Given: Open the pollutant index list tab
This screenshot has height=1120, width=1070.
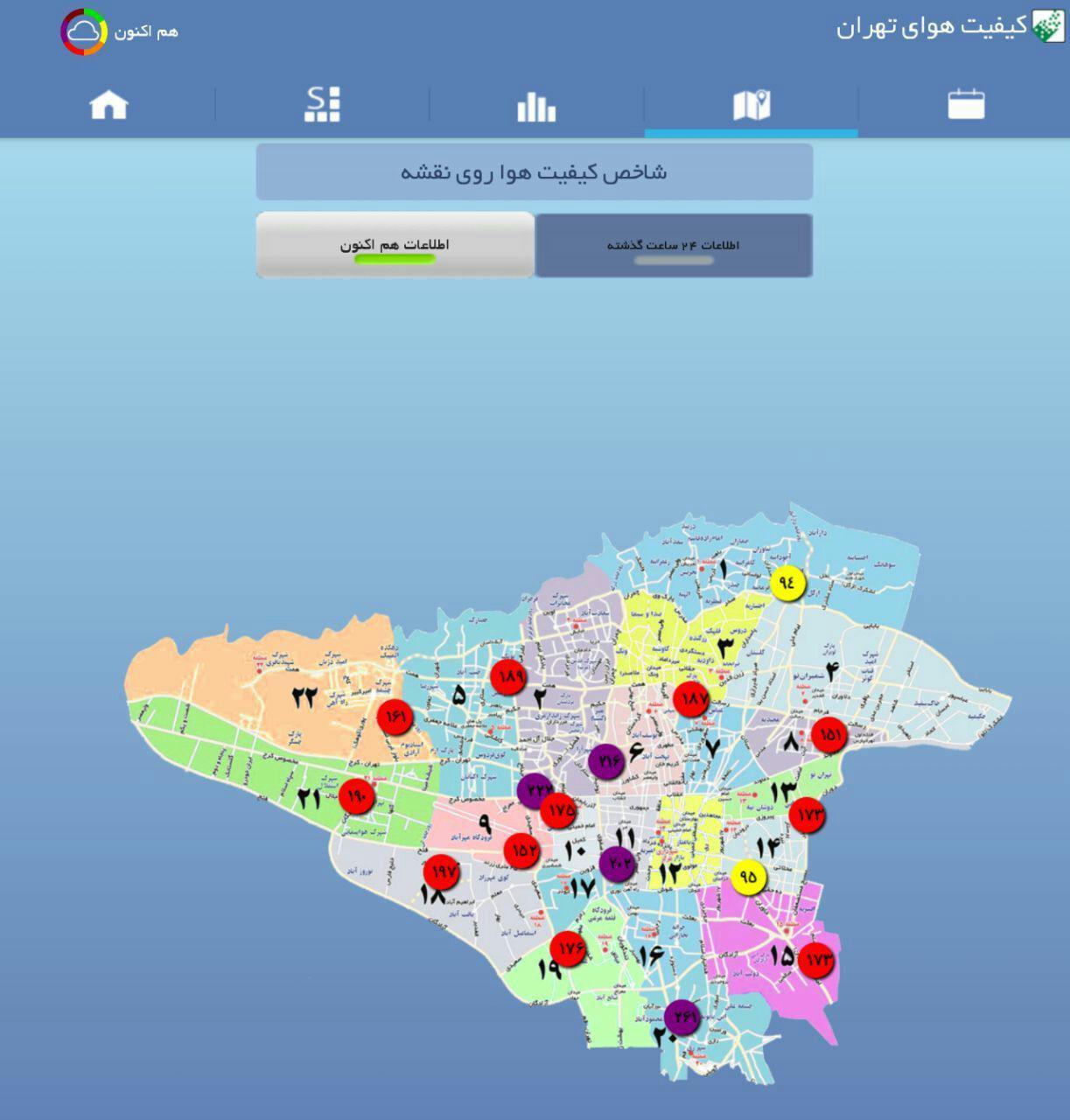Looking at the screenshot, I should 322,105.
